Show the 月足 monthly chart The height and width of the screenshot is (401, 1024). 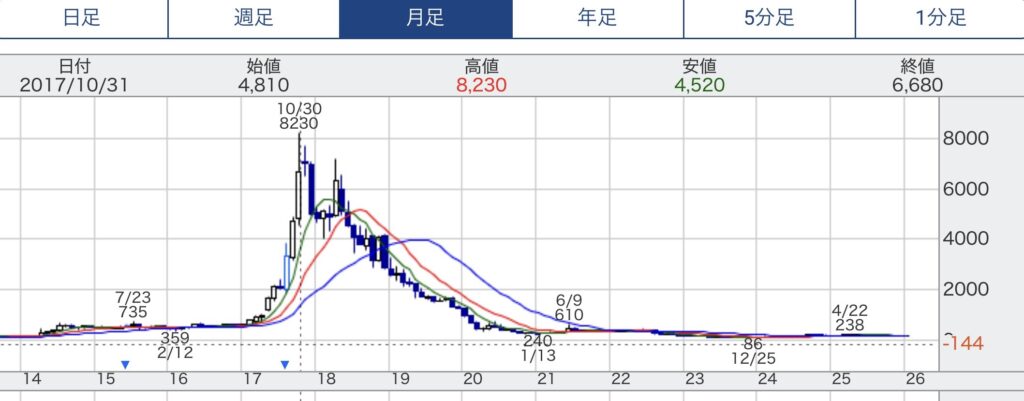click(426, 17)
